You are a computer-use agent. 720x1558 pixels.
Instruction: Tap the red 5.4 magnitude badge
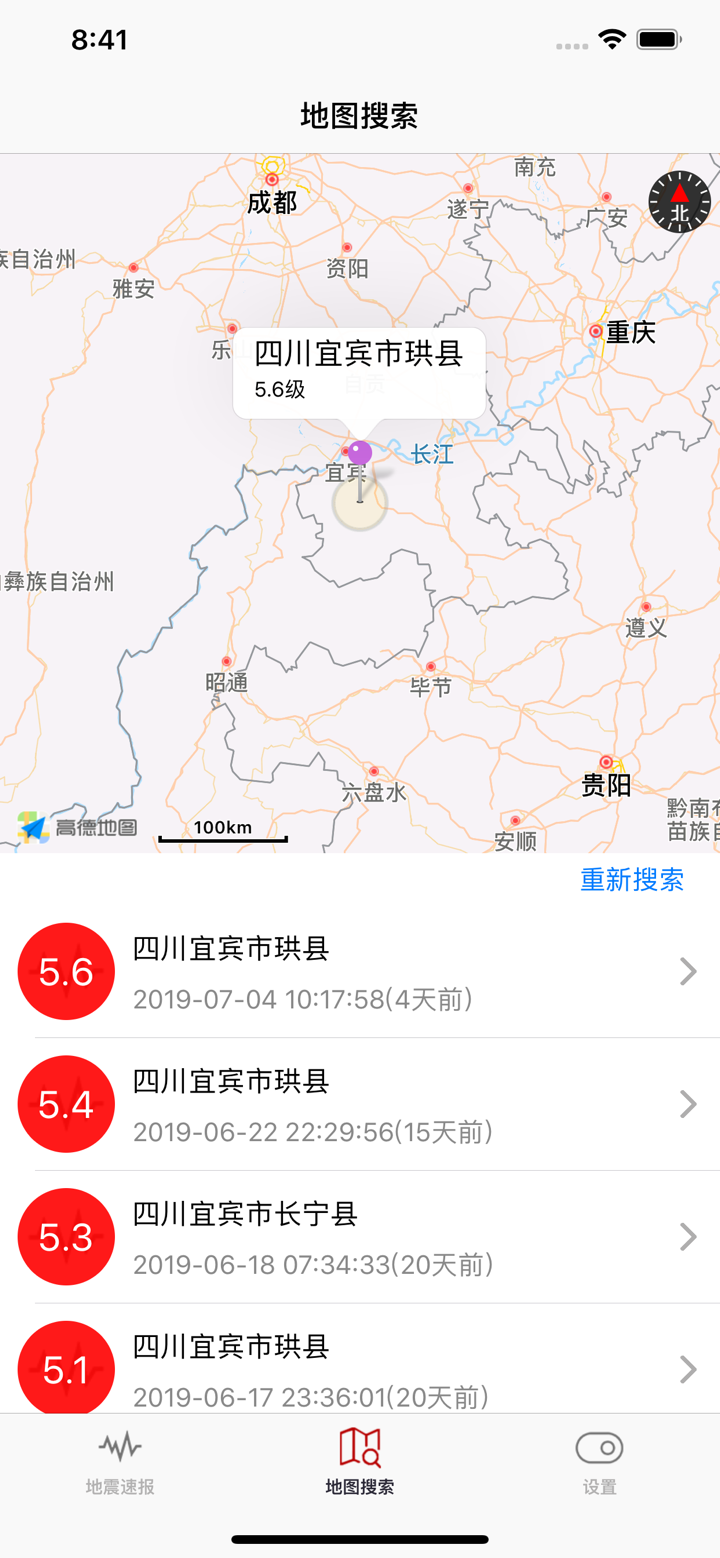[66, 1104]
